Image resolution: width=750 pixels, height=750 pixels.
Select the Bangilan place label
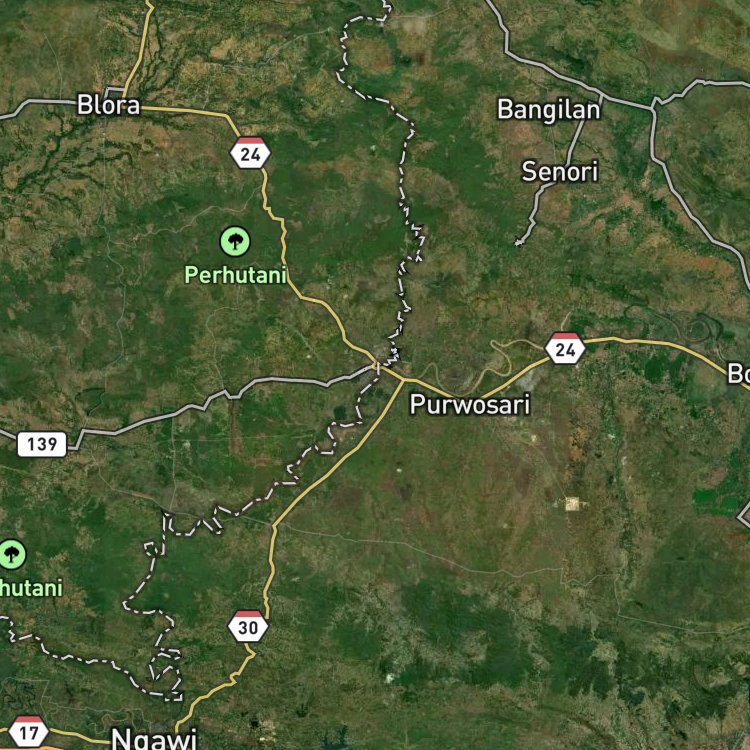click(549, 109)
